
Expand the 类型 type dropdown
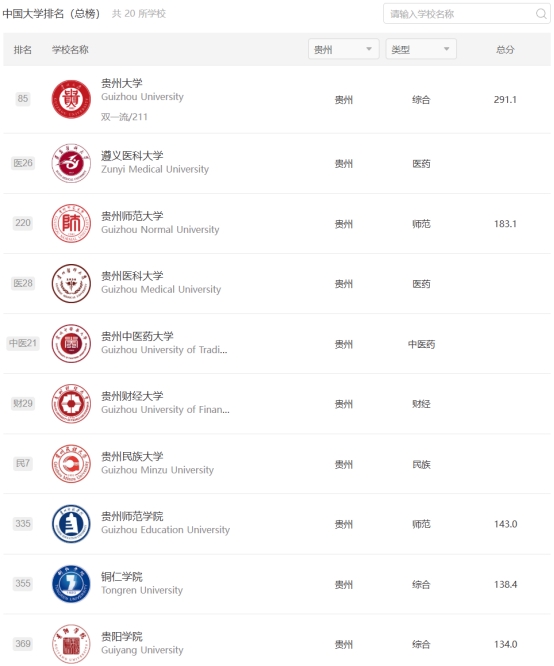(421, 49)
